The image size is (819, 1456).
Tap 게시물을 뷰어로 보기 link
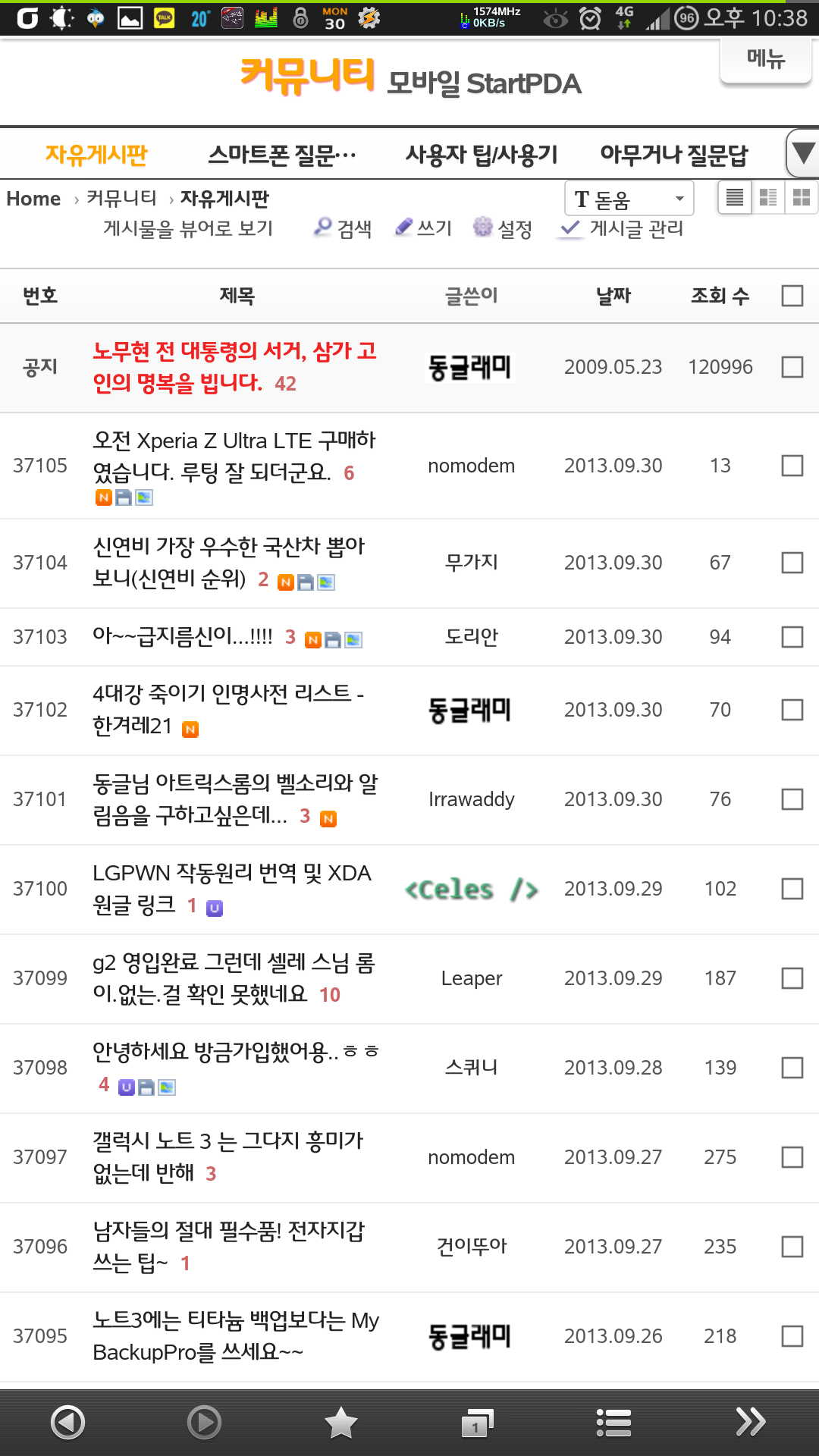(x=188, y=228)
